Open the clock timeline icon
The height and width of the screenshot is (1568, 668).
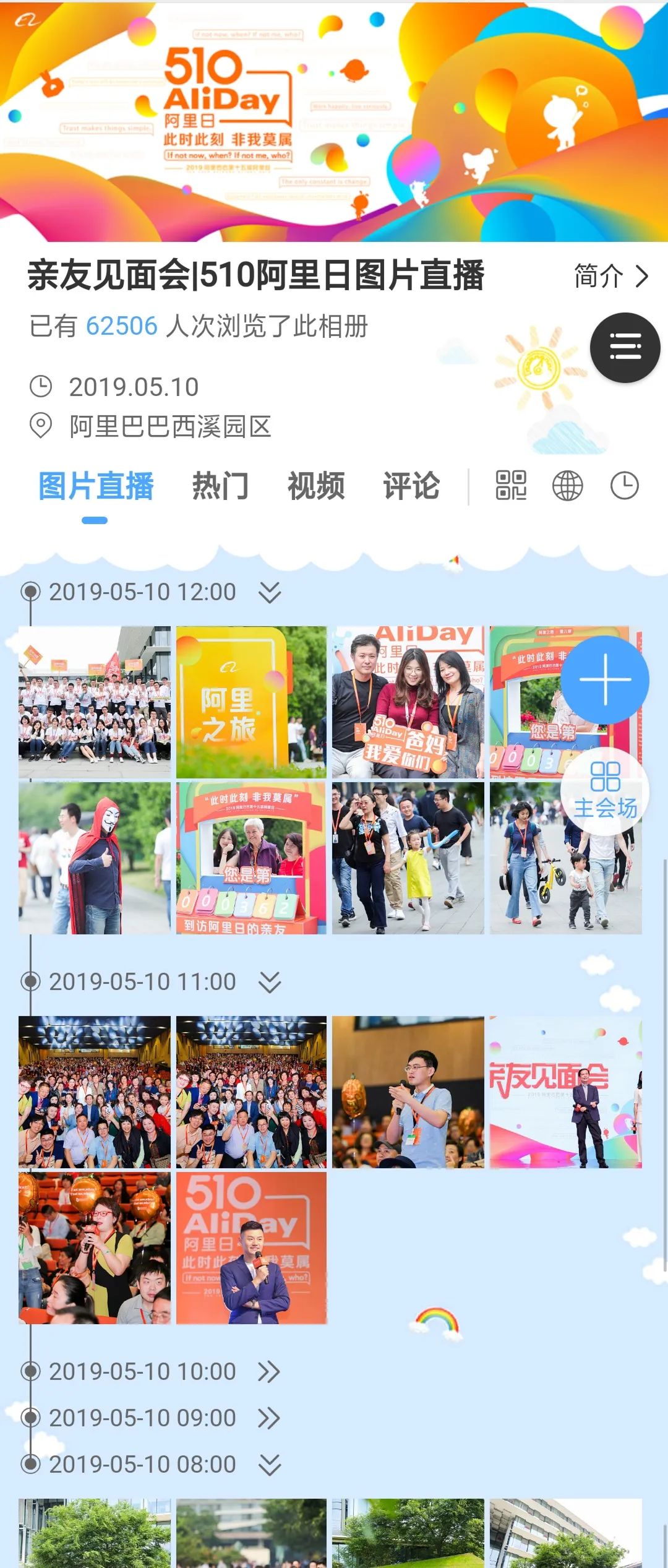pos(624,486)
